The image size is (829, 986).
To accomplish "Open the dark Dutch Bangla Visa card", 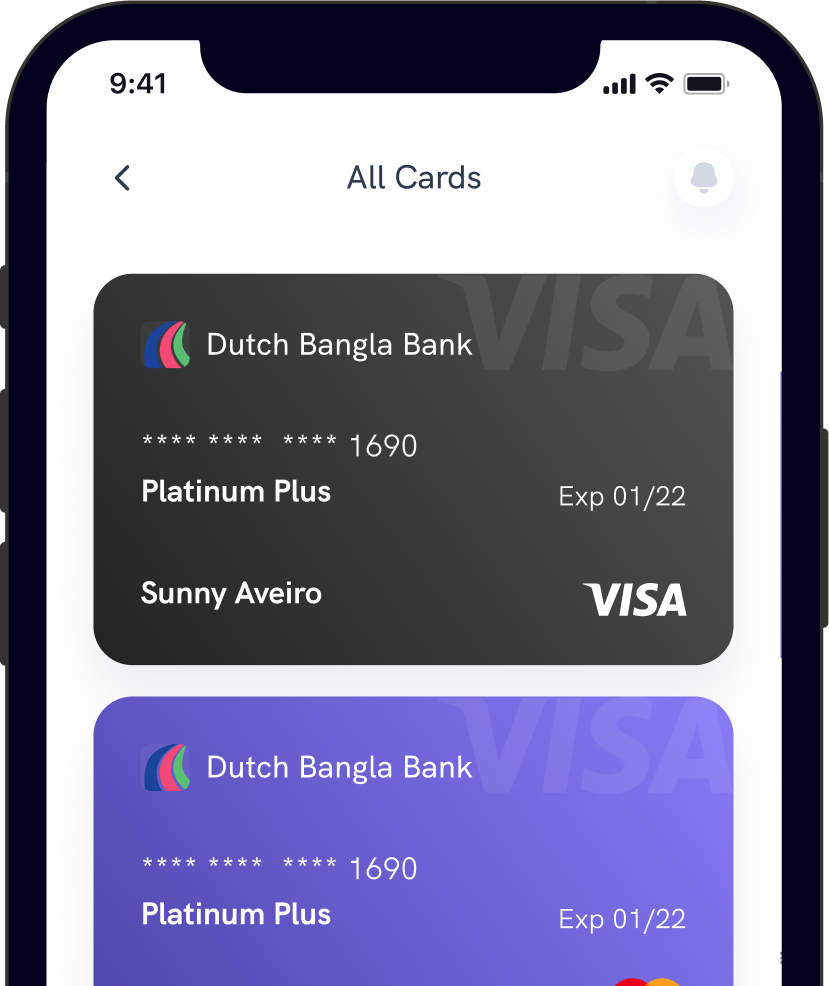I will 413,469.
